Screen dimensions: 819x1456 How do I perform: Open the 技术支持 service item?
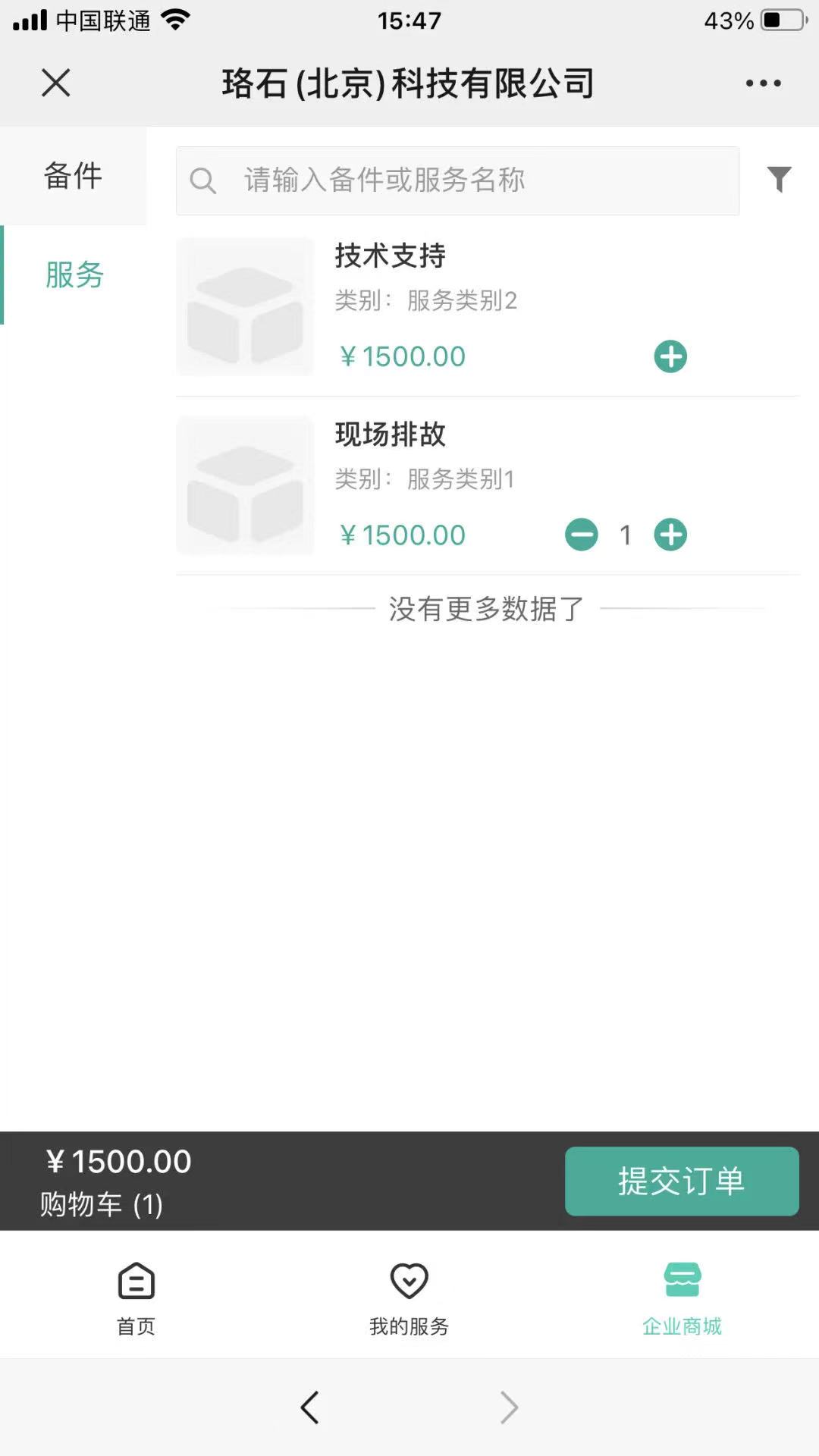click(390, 256)
